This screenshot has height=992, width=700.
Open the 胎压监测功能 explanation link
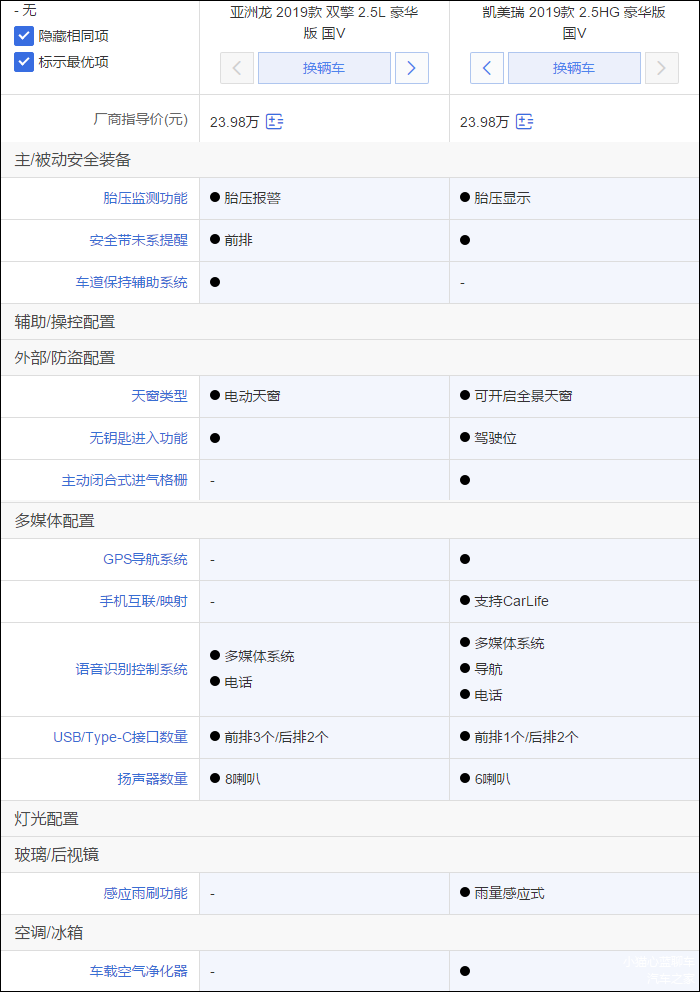coord(145,198)
